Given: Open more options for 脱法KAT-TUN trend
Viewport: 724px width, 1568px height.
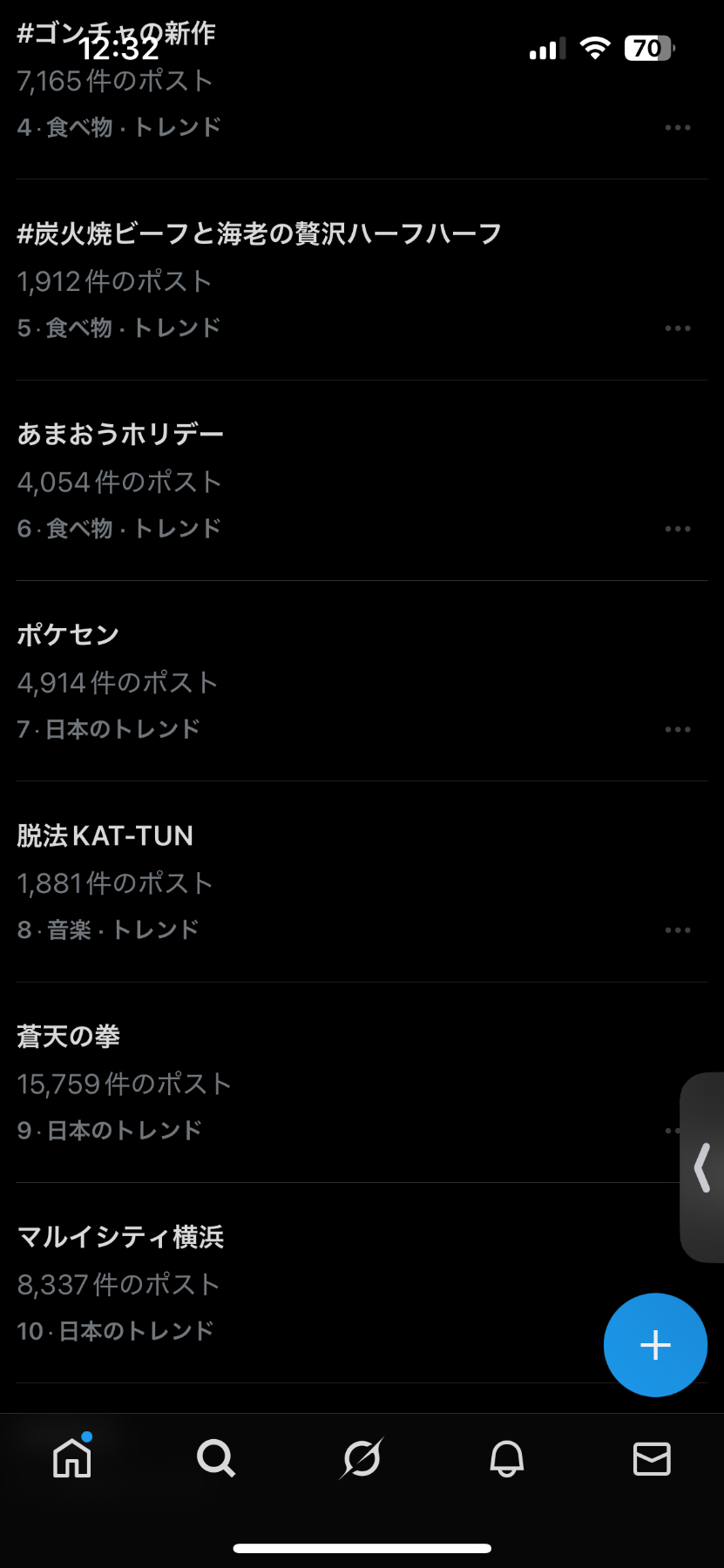Looking at the screenshot, I should point(677,930).
